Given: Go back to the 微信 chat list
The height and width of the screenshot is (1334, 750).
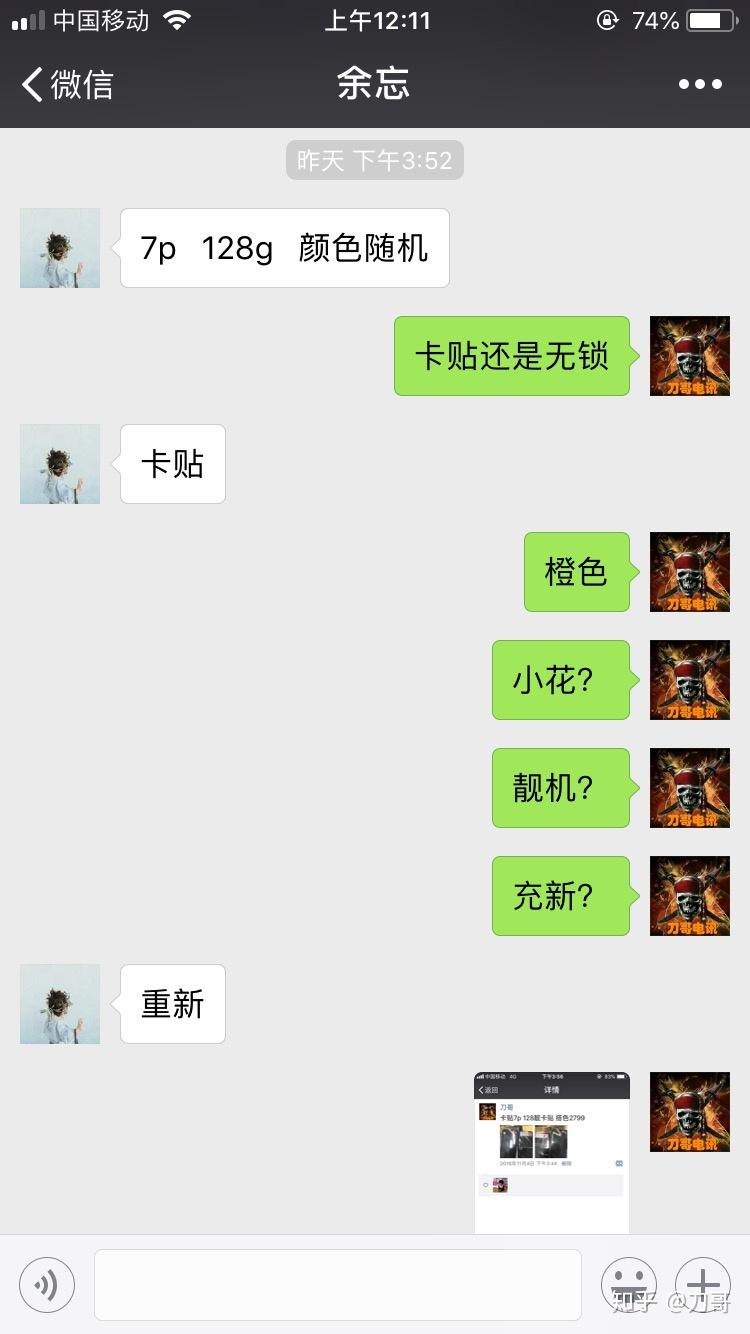Looking at the screenshot, I should pyautogui.click(x=66, y=84).
